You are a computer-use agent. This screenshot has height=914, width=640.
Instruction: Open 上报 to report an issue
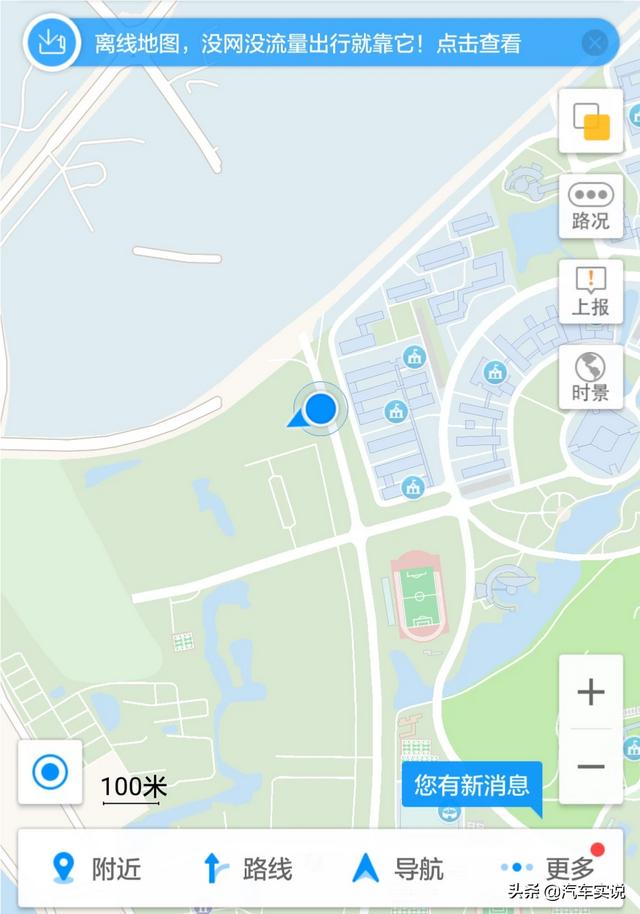[x=591, y=292]
